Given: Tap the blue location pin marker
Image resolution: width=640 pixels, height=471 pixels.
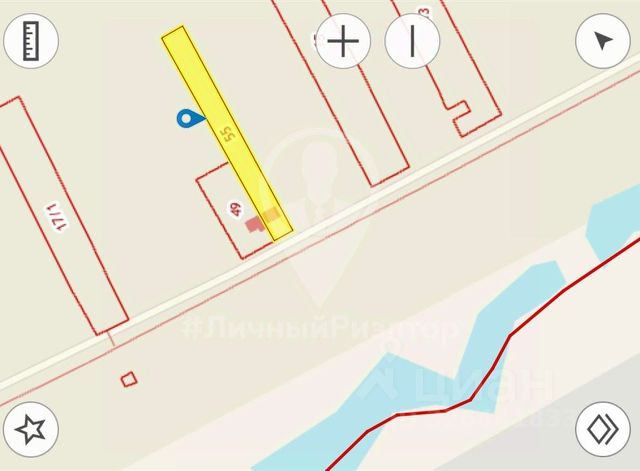Looking at the screenshot, I should (x=188, y=118).
